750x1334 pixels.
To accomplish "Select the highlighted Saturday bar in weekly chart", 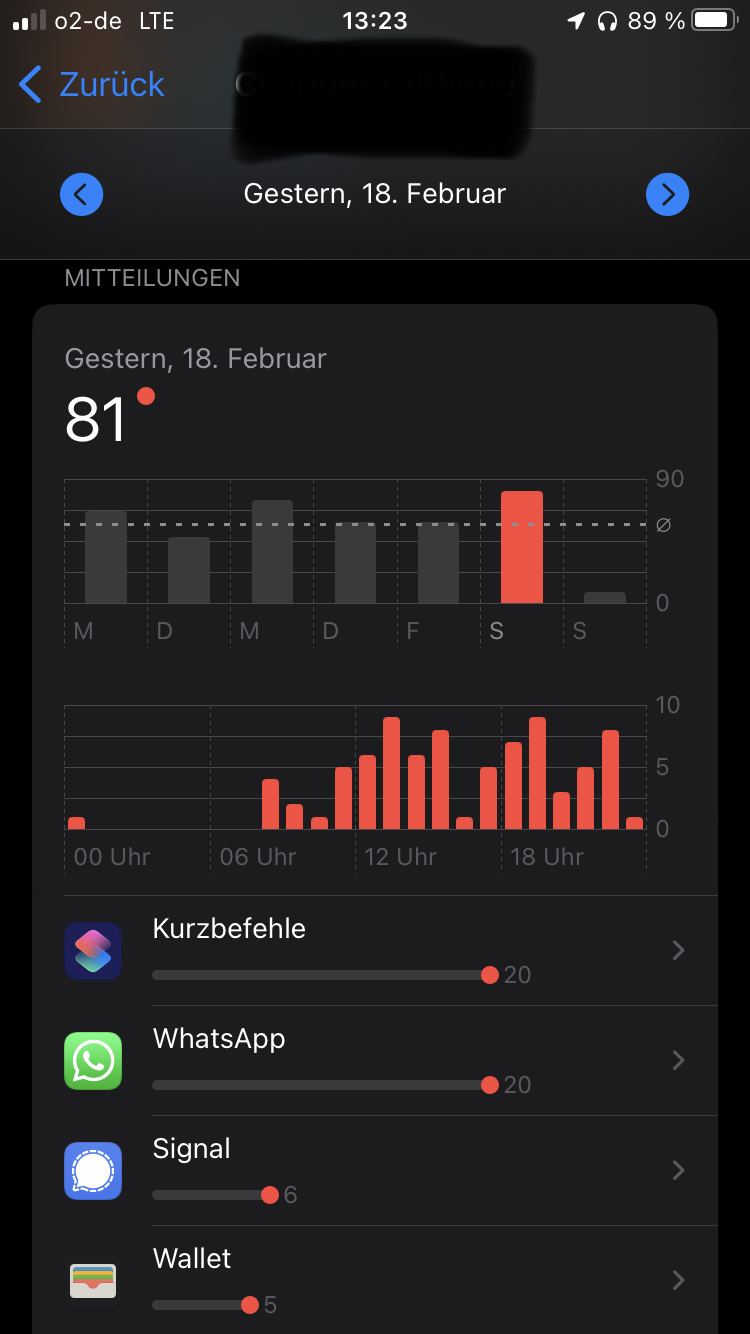I will click(x=522, y=547).
